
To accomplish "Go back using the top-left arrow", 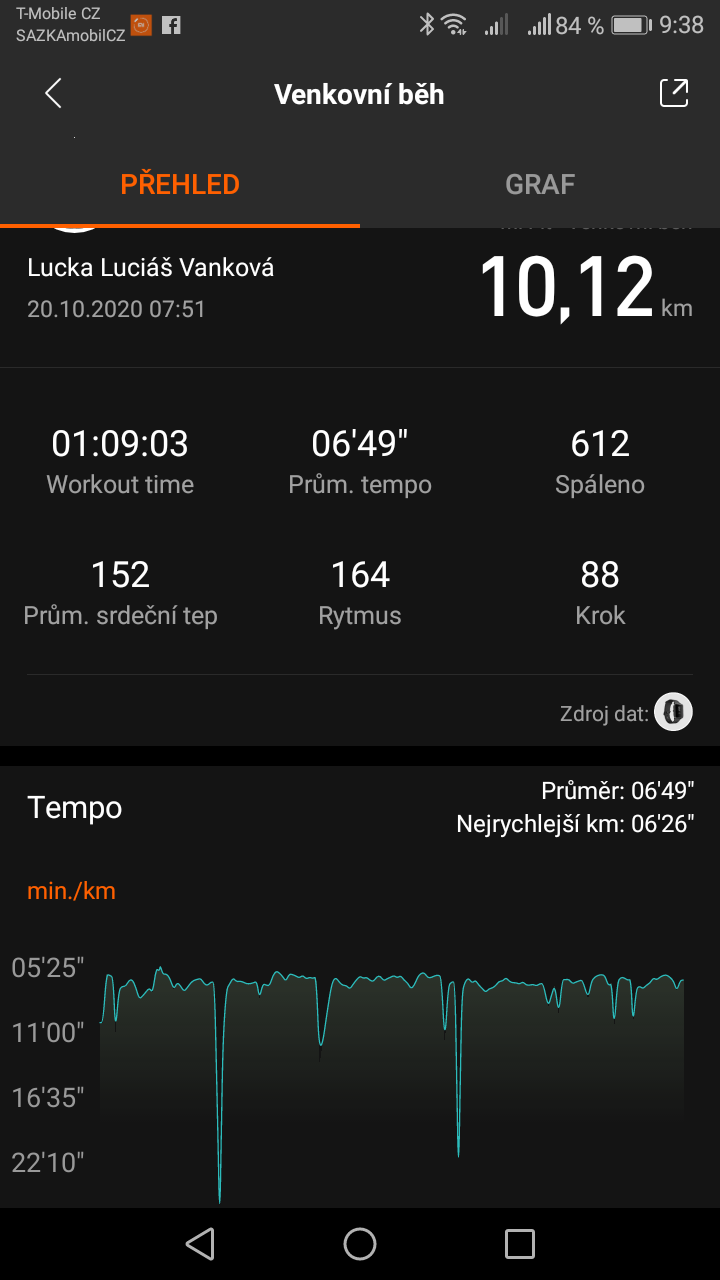I will [53, 94].
